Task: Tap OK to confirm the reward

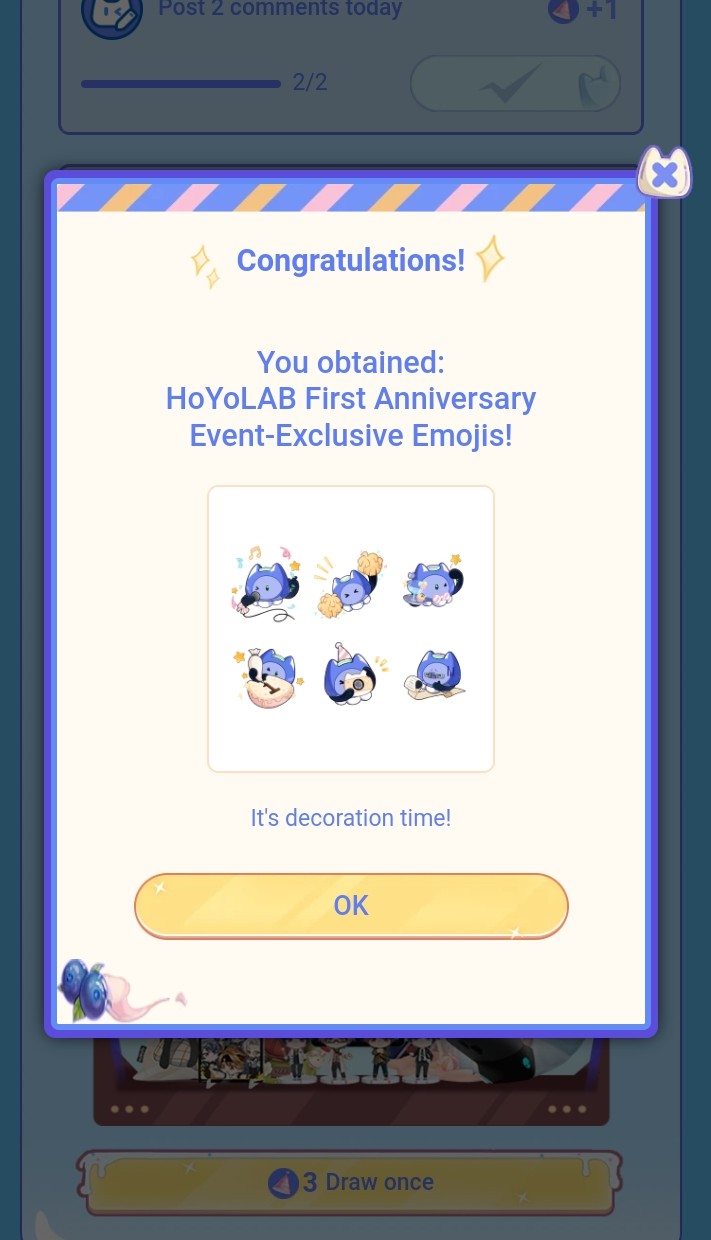Action: coord(351,905)
